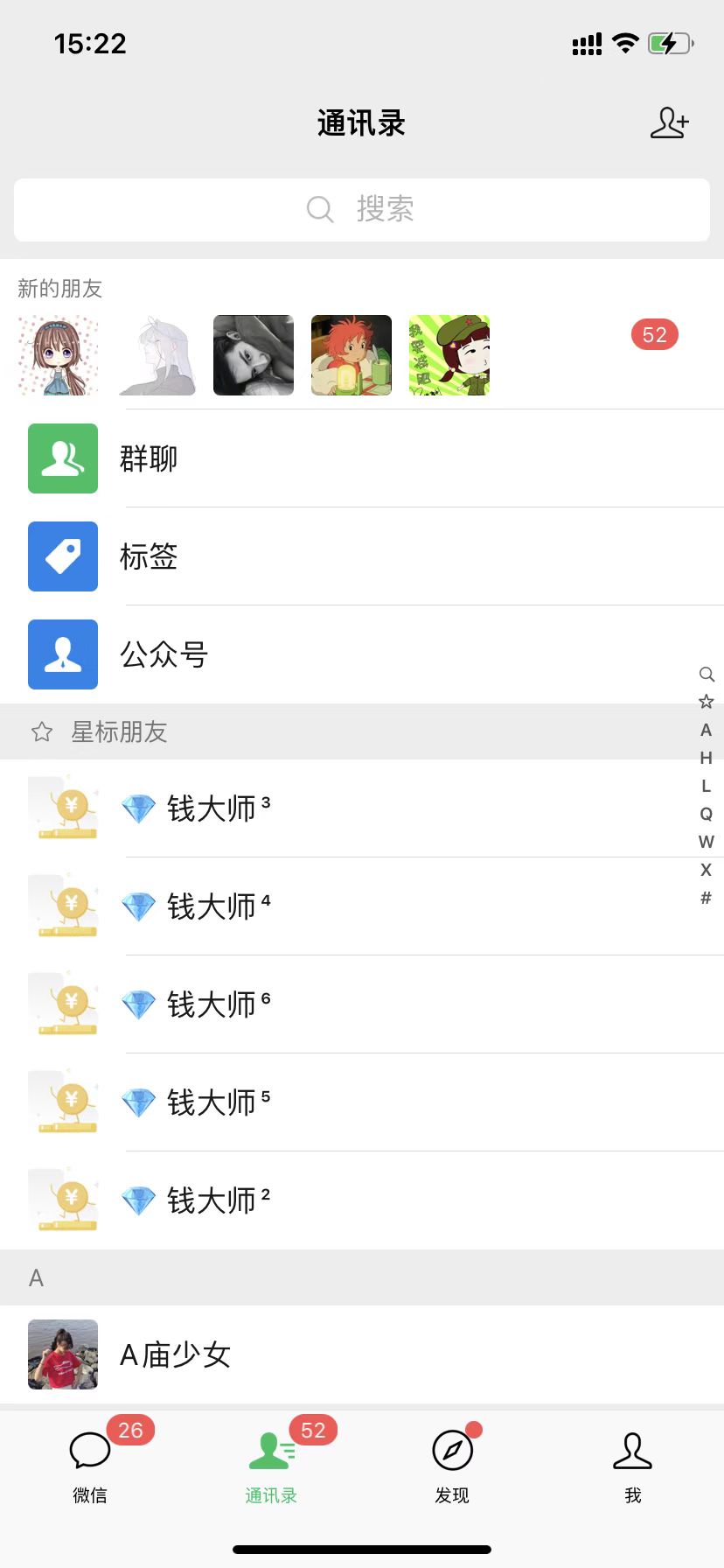Go to the 我 profile tab

click(x=633, y=1461)
